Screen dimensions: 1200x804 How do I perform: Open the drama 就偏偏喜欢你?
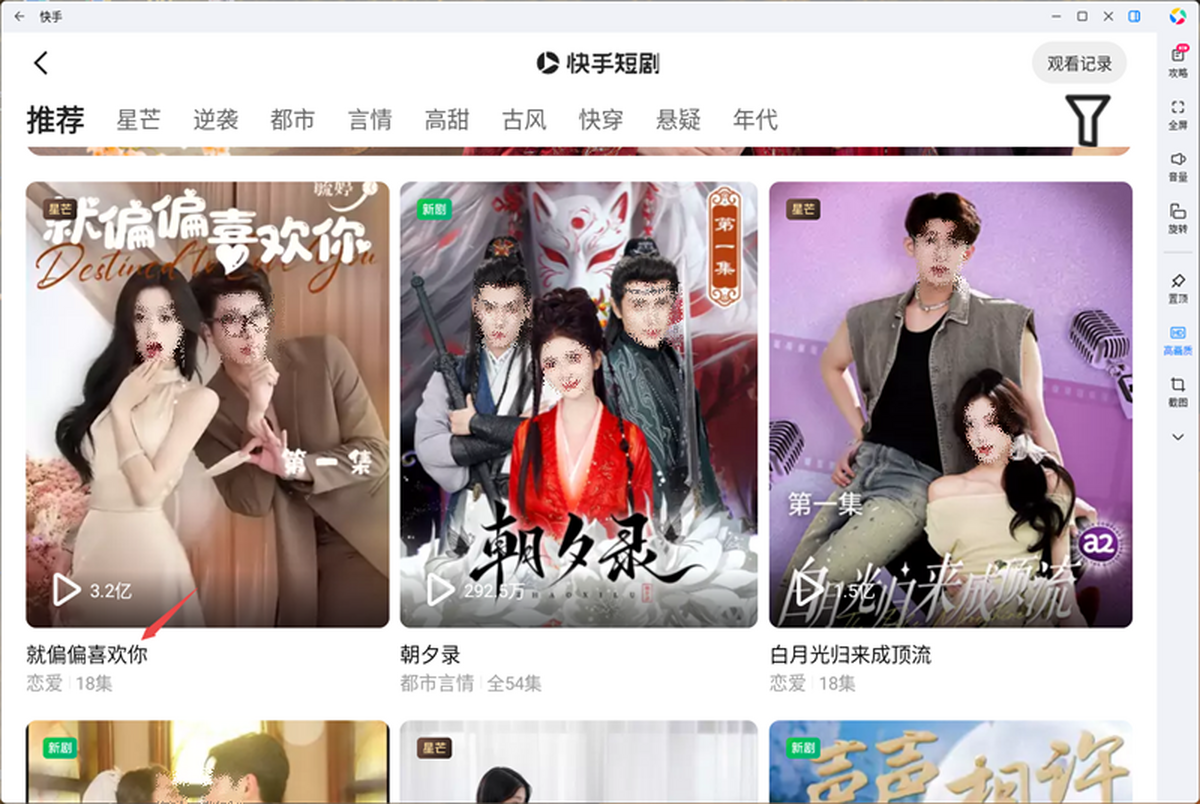point(207,404)
